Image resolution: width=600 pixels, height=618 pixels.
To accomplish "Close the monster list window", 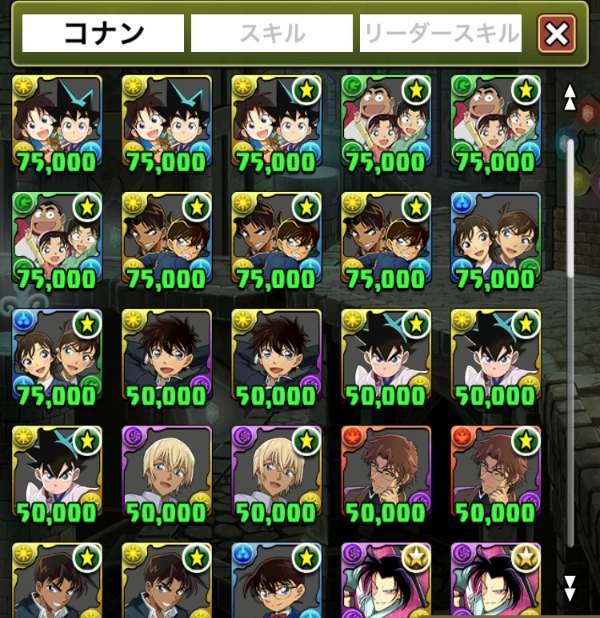I will 557,35.
